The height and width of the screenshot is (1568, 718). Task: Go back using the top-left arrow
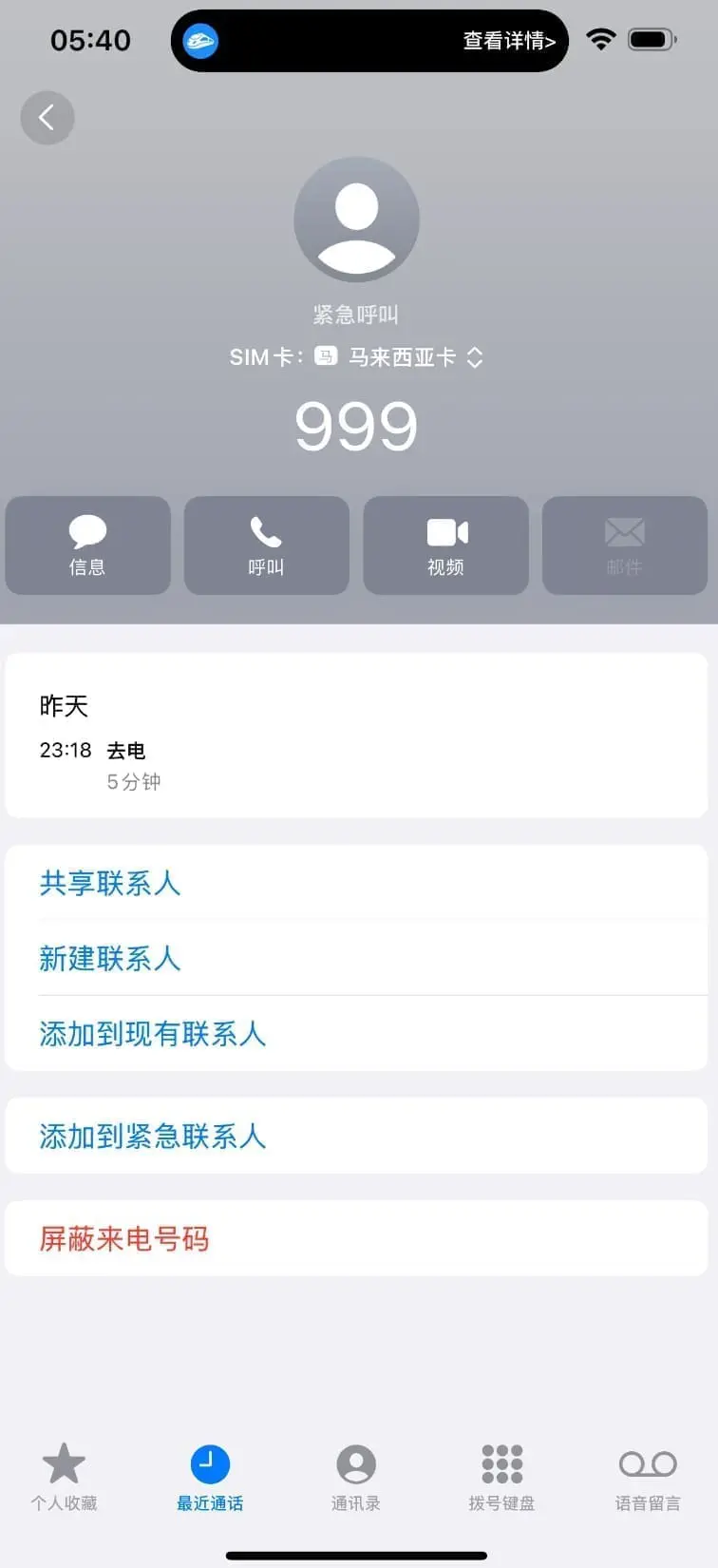pos(47,118)
